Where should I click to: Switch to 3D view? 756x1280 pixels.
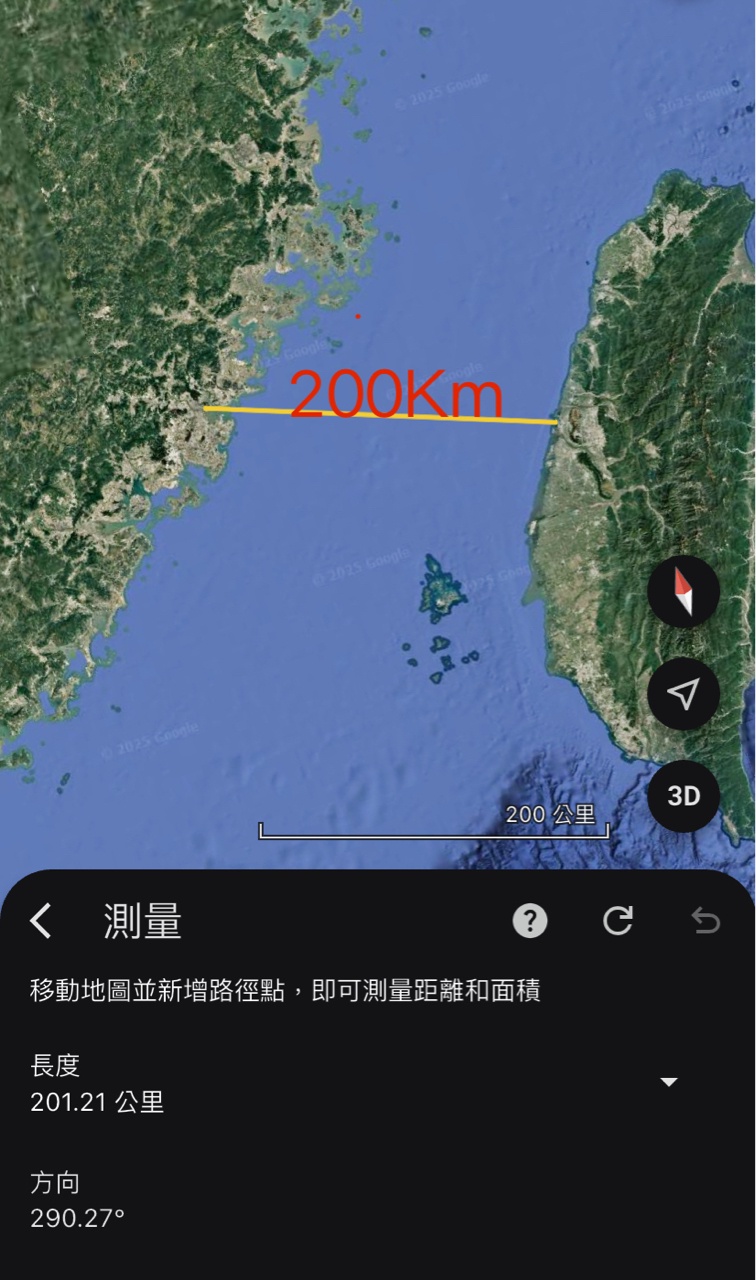pyautogui.click(x=683, y=796)
